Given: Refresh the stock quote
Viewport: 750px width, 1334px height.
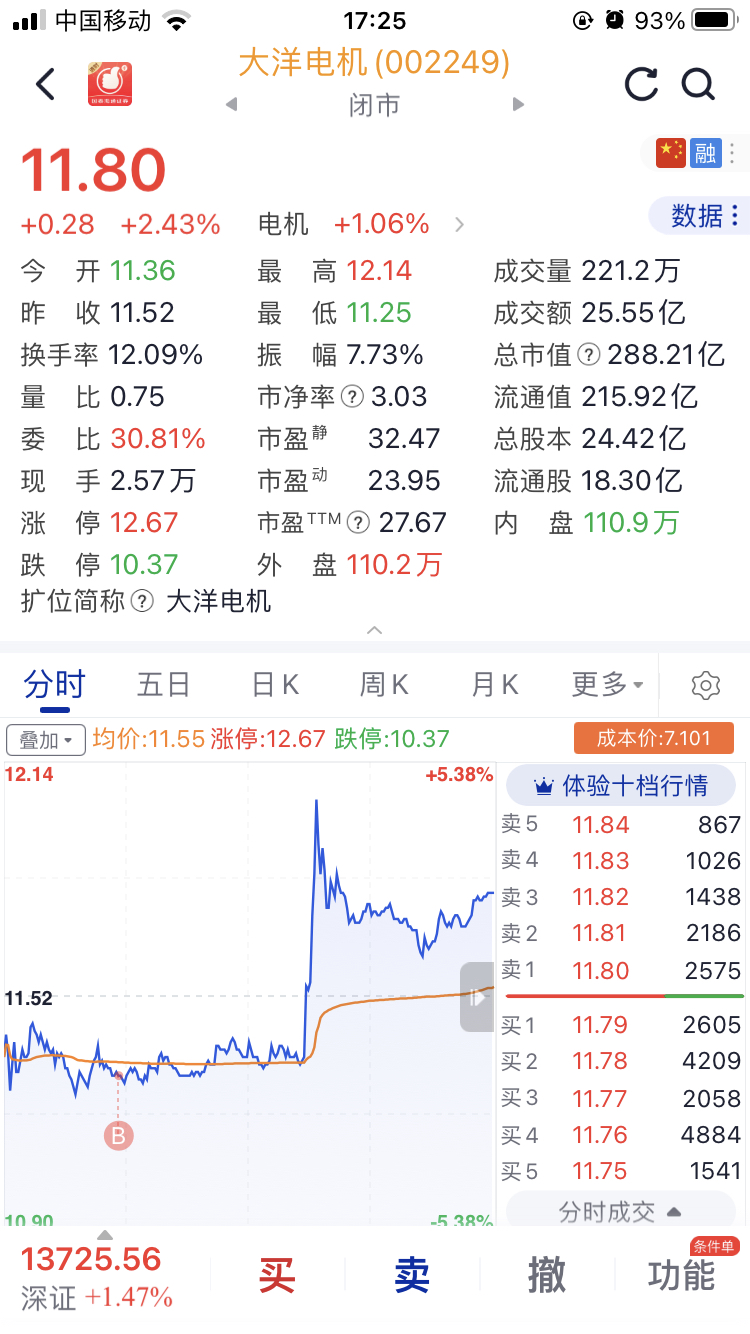Looking at the screenshot, I should tap(642, 84).
